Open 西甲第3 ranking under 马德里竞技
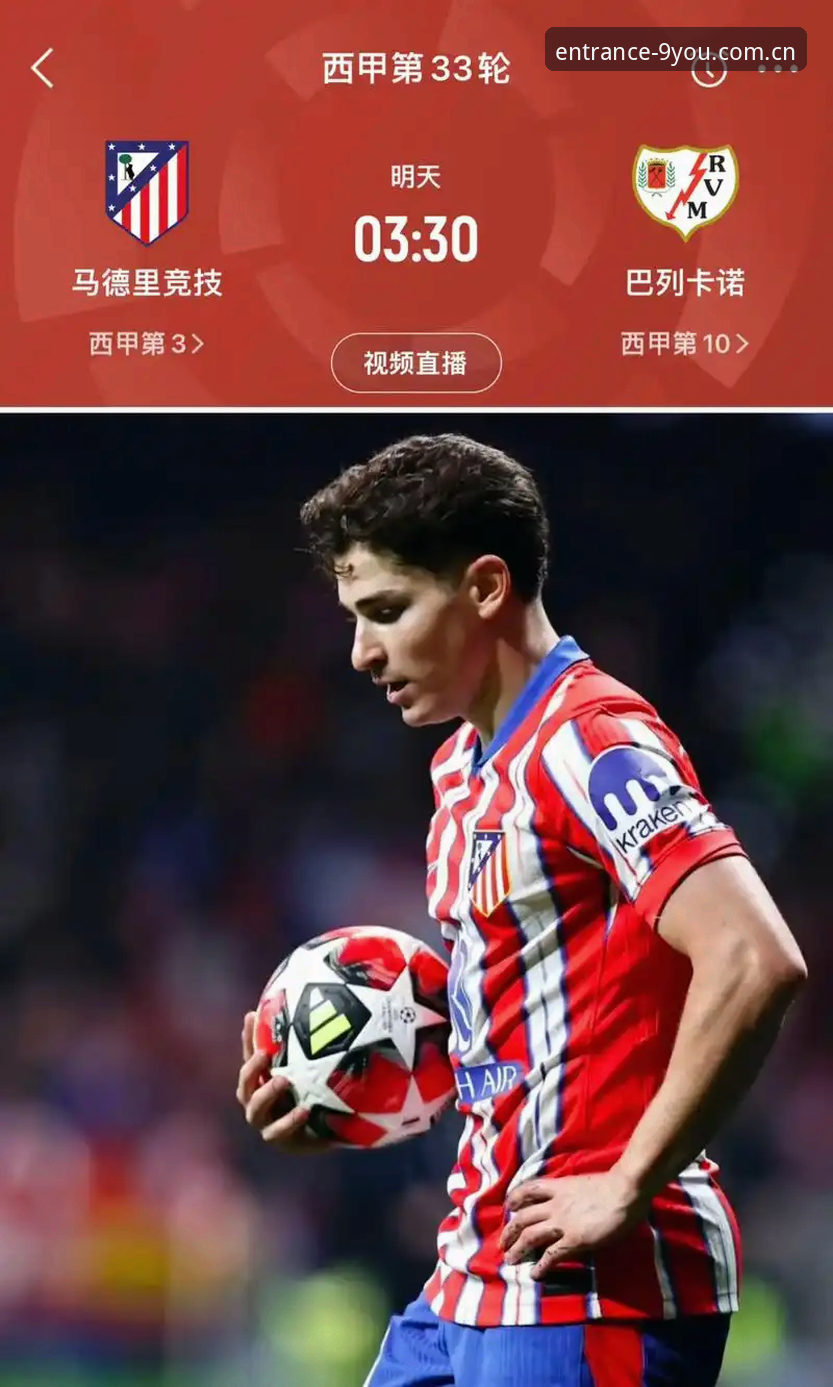This screenshot has width=833, height=1387. point(147,343)
